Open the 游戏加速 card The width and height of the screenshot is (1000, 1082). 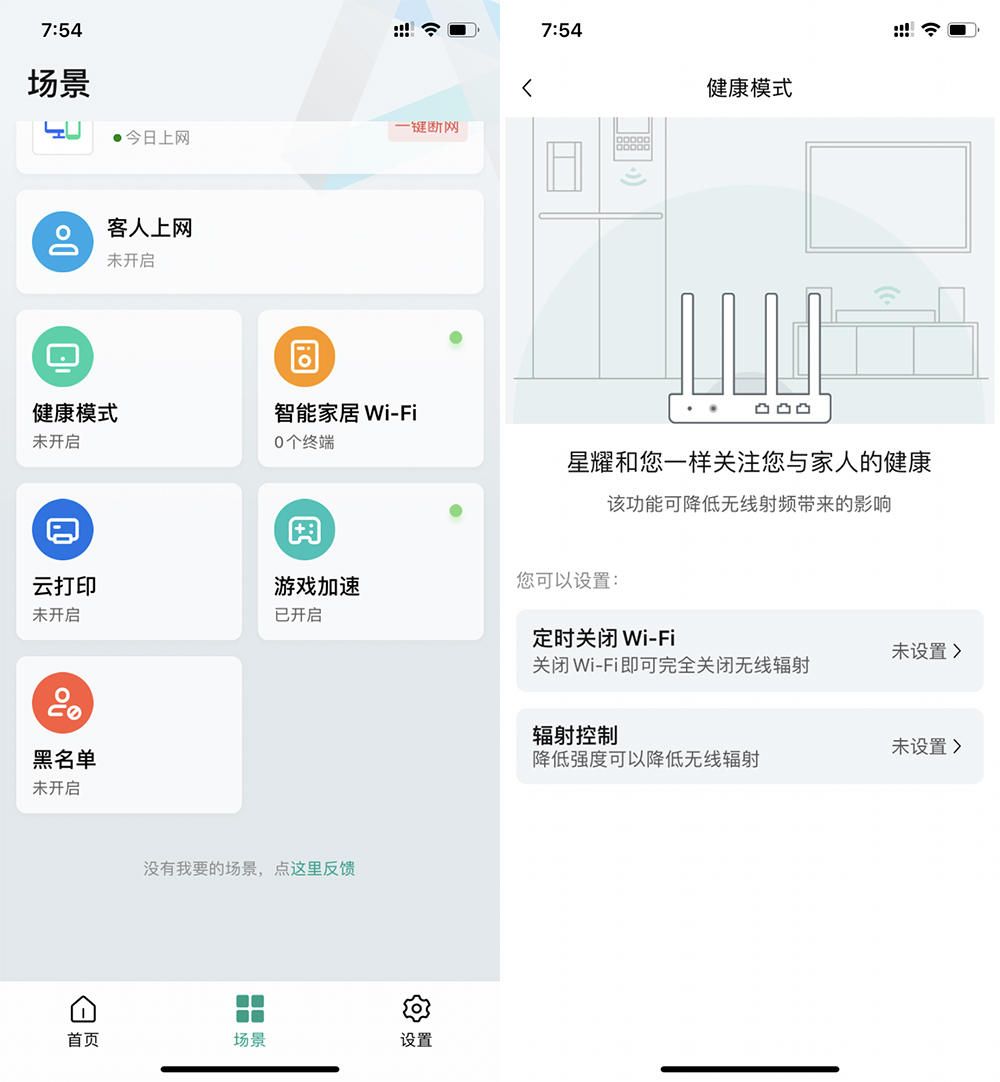click(x=370, y=561)
